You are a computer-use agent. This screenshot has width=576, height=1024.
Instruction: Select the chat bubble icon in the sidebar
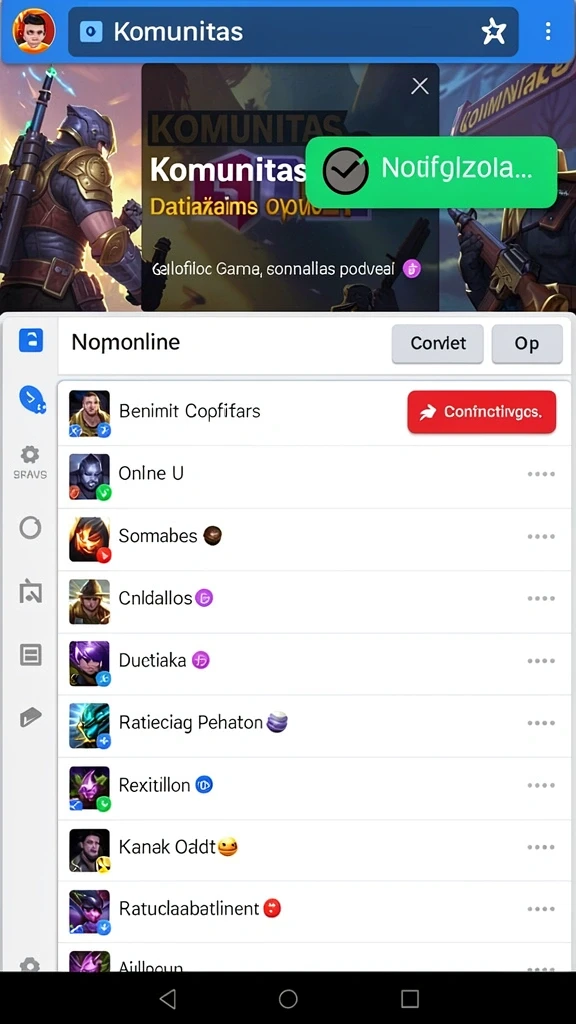click(x=31, y=399)
